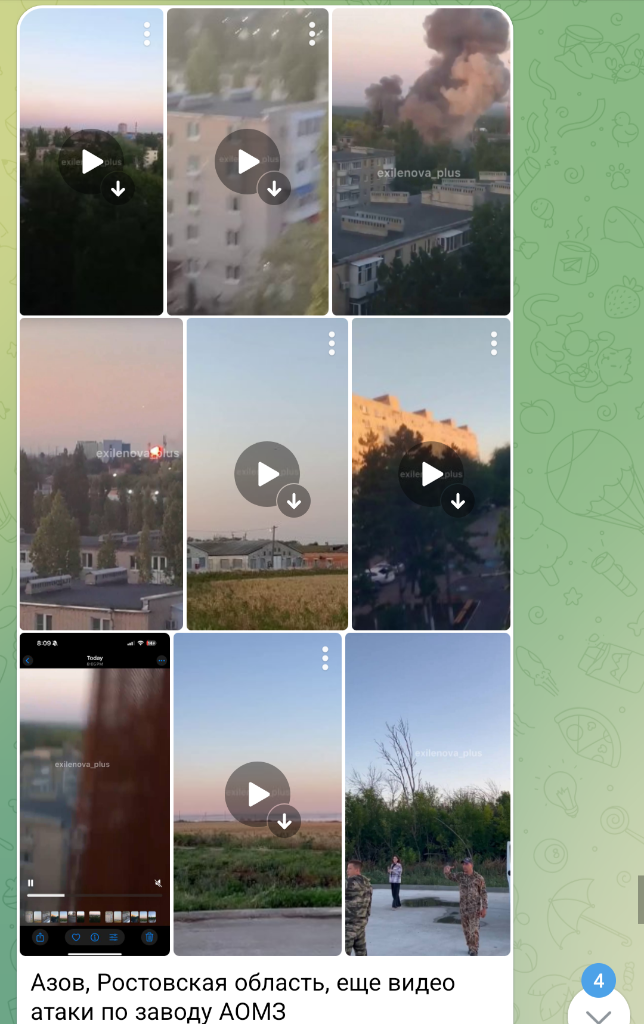Open three-dot menu on the grassy field video
The height and width of the screenshot is (1024, 644).
[325, 658]
